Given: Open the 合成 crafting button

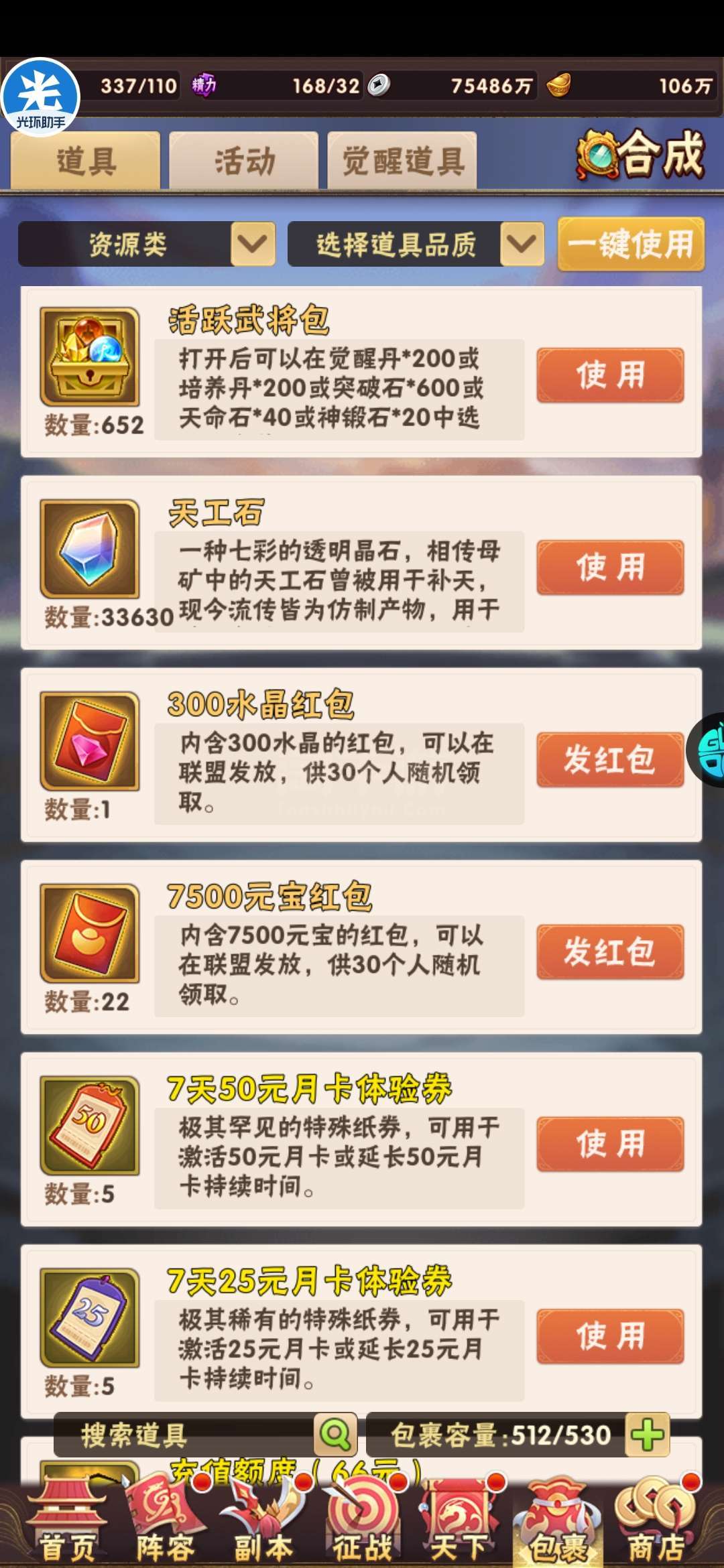Looking at the screenshot, I should tap(640, 155).
